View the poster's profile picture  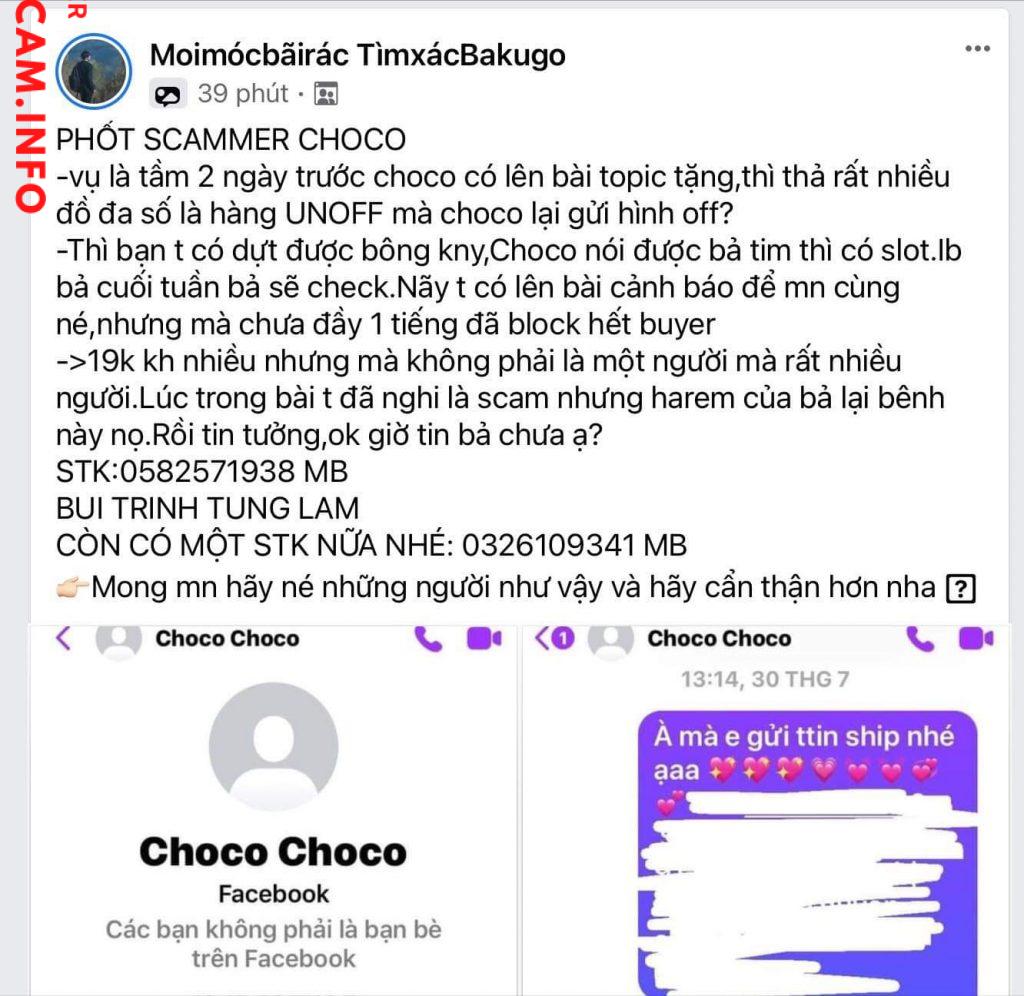94,71
